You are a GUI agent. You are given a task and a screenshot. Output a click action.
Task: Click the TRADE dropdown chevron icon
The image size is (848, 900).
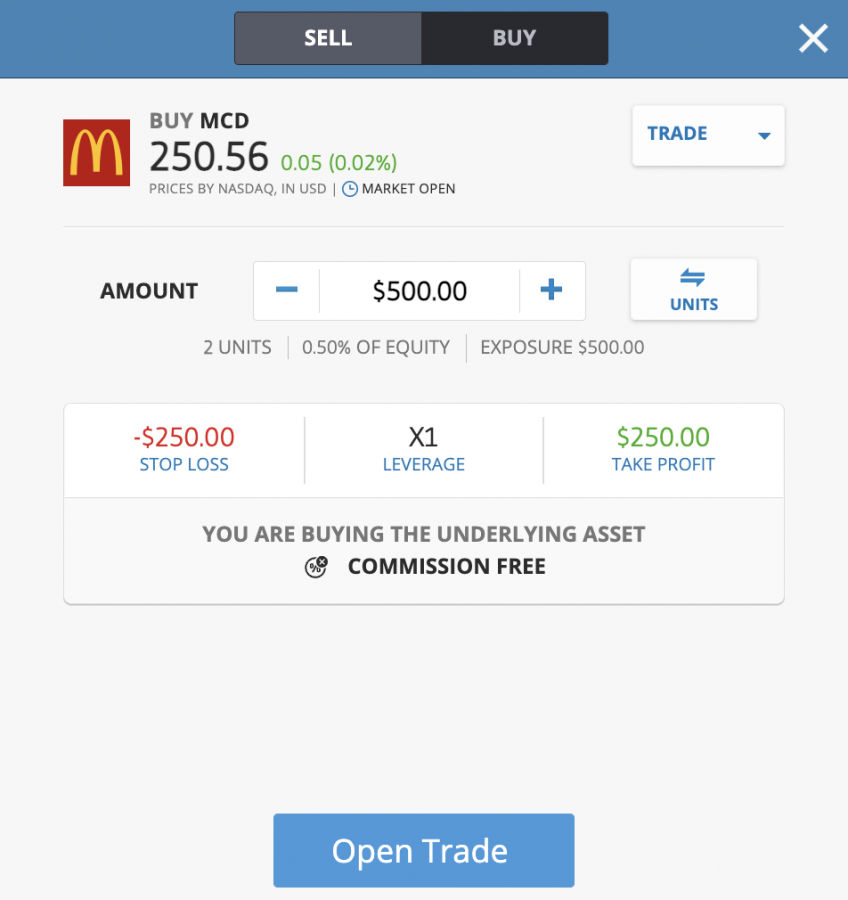tap(764, 135)
